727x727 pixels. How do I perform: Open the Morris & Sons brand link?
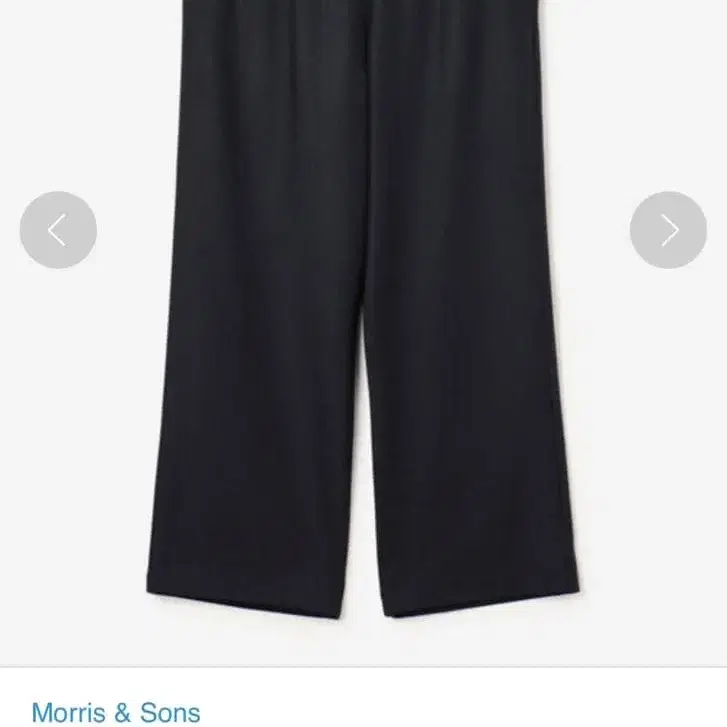pyautogui.click(x=116, y=711)
